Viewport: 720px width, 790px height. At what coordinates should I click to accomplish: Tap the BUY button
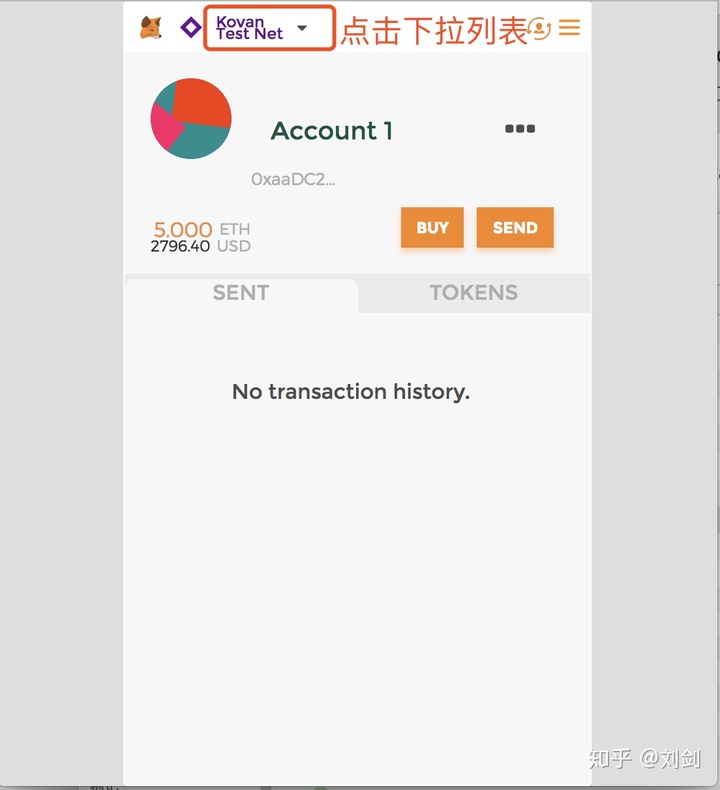click(432, 228)
